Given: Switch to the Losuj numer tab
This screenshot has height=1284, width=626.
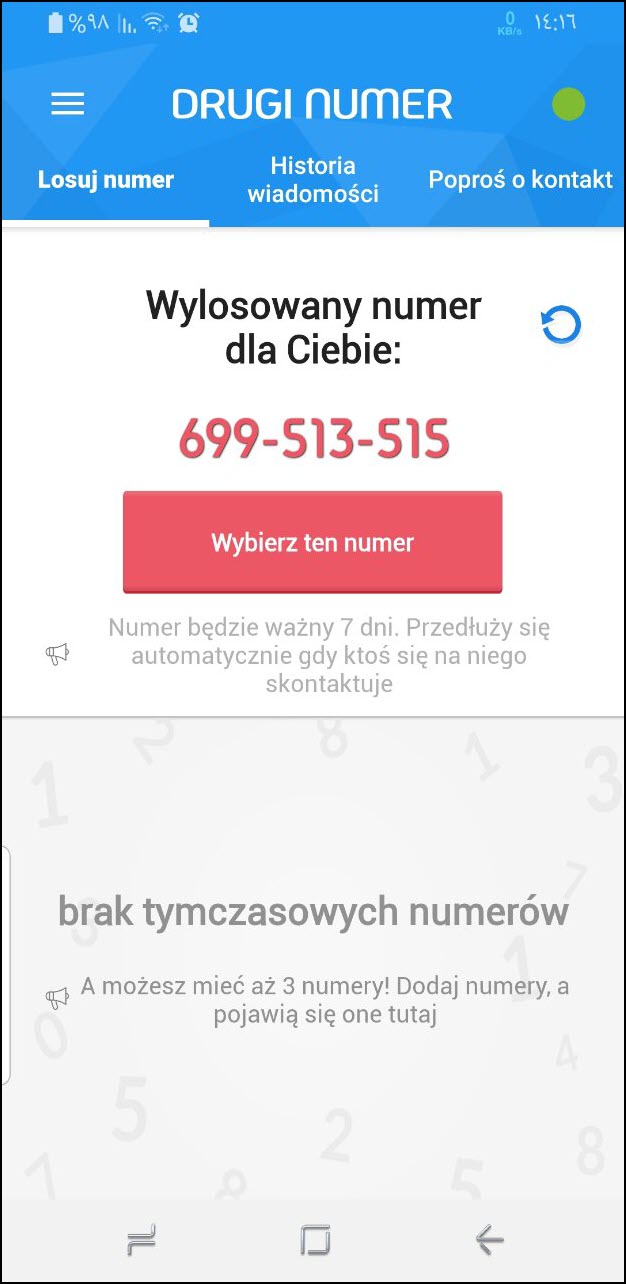Looking at the screenshot, I should 106,180.
